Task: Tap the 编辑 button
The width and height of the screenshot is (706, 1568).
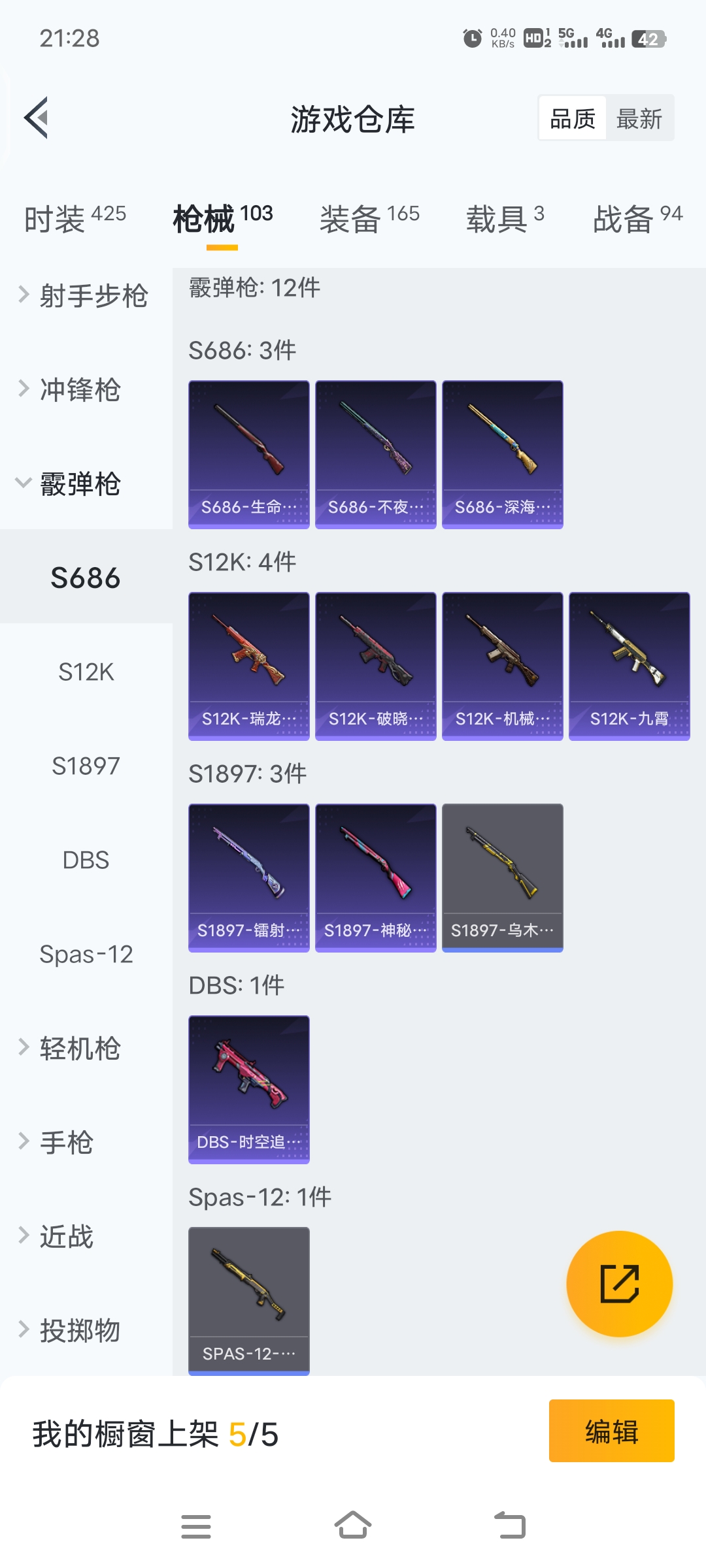Action: pyautogui.click(x=611, y=1431)
